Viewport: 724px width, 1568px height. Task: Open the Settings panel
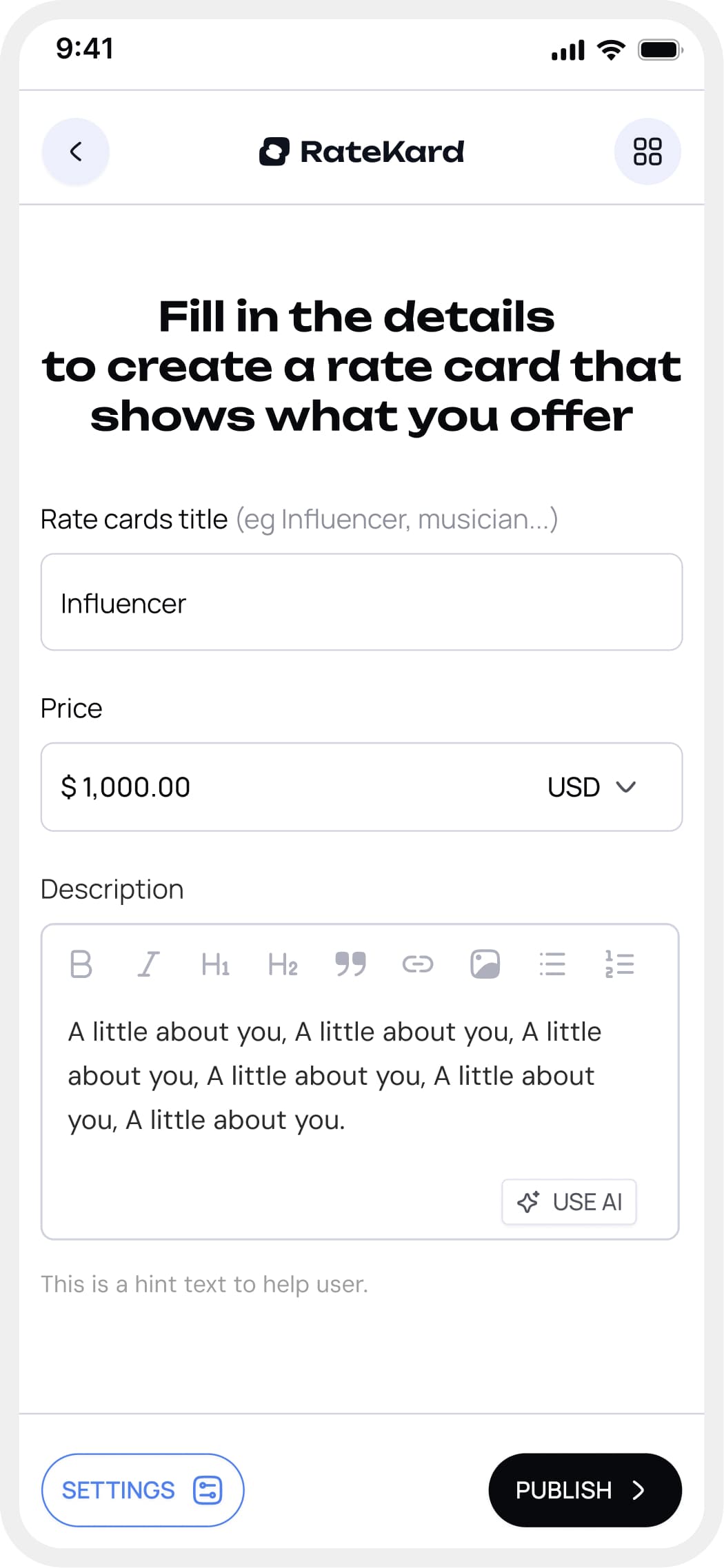(x=142, y=1490)
